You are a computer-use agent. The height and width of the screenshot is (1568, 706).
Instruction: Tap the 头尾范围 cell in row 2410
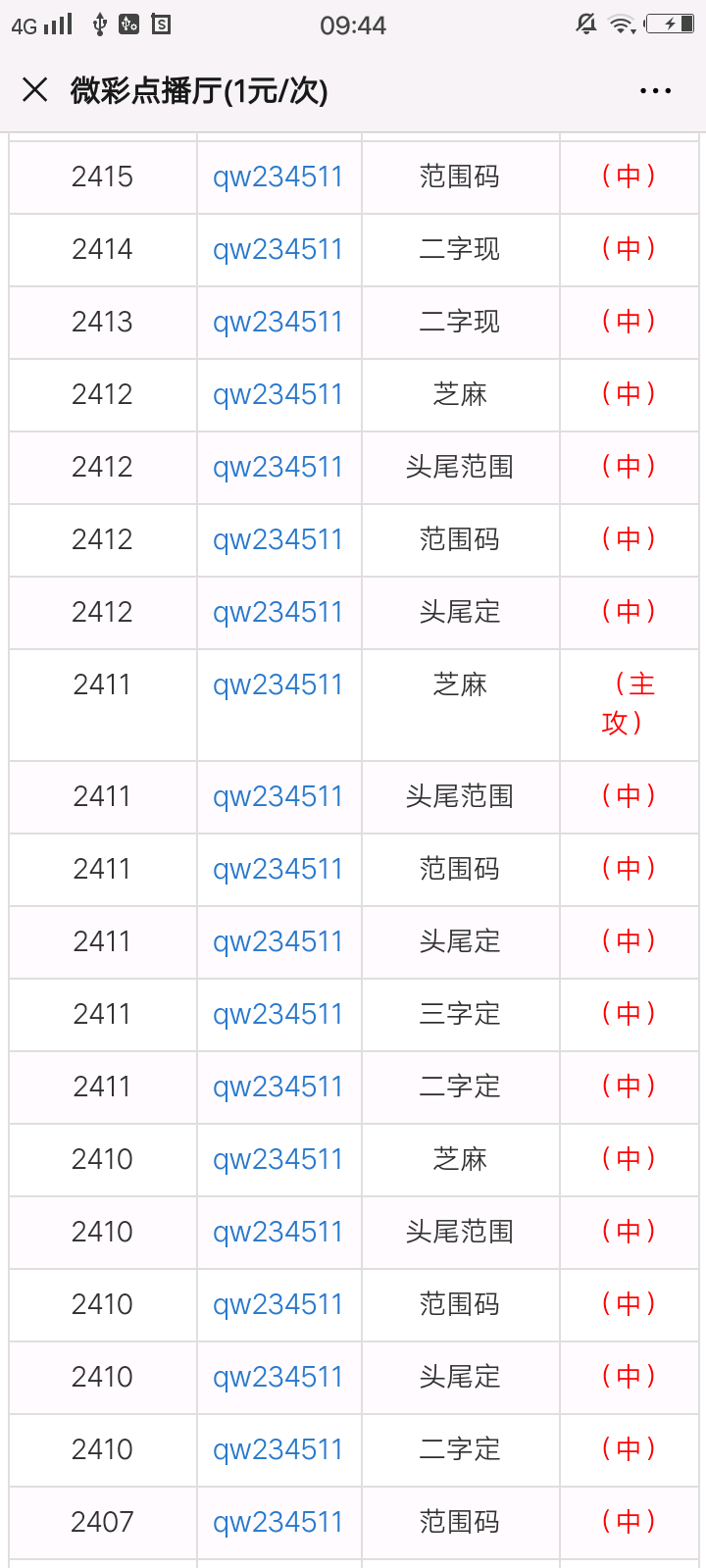pos(460,1232)
